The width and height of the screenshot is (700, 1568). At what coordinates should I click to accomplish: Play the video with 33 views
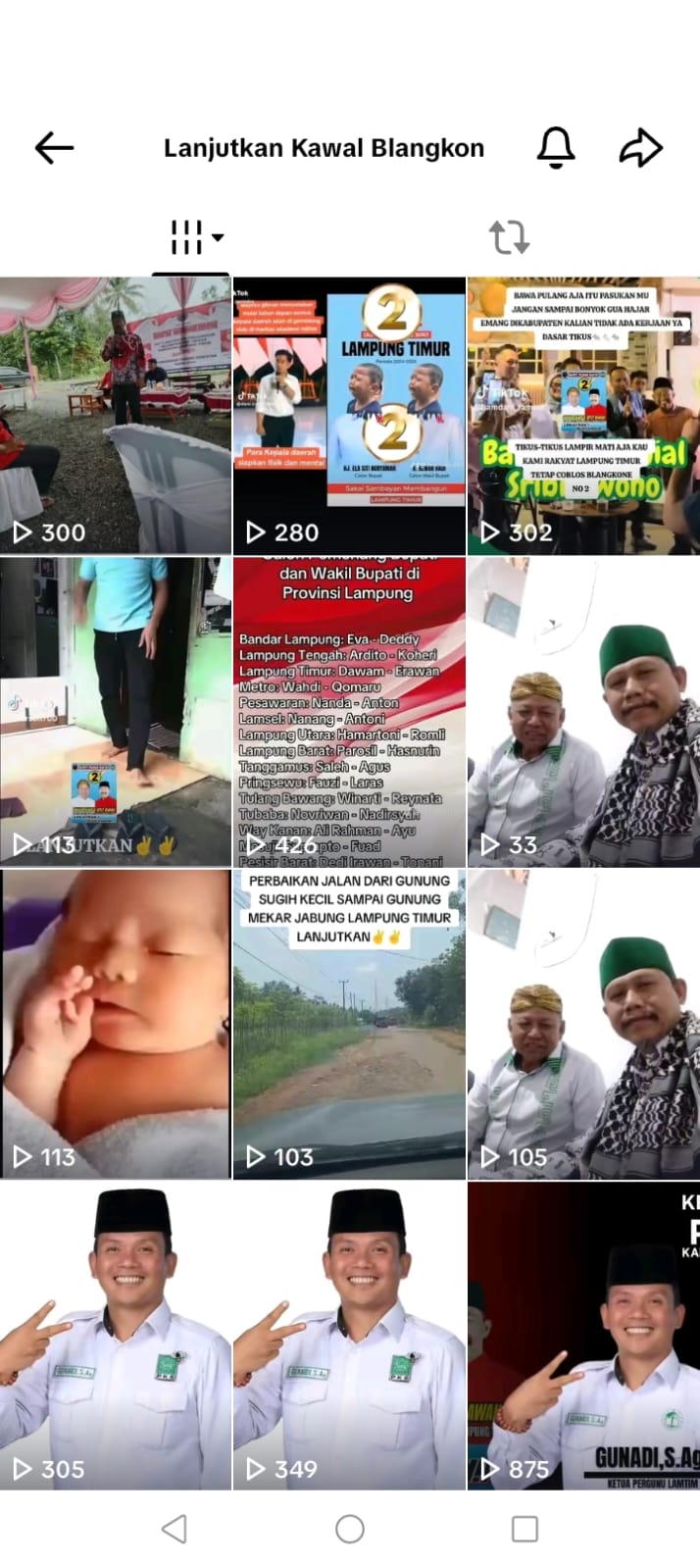pos(583,712)
